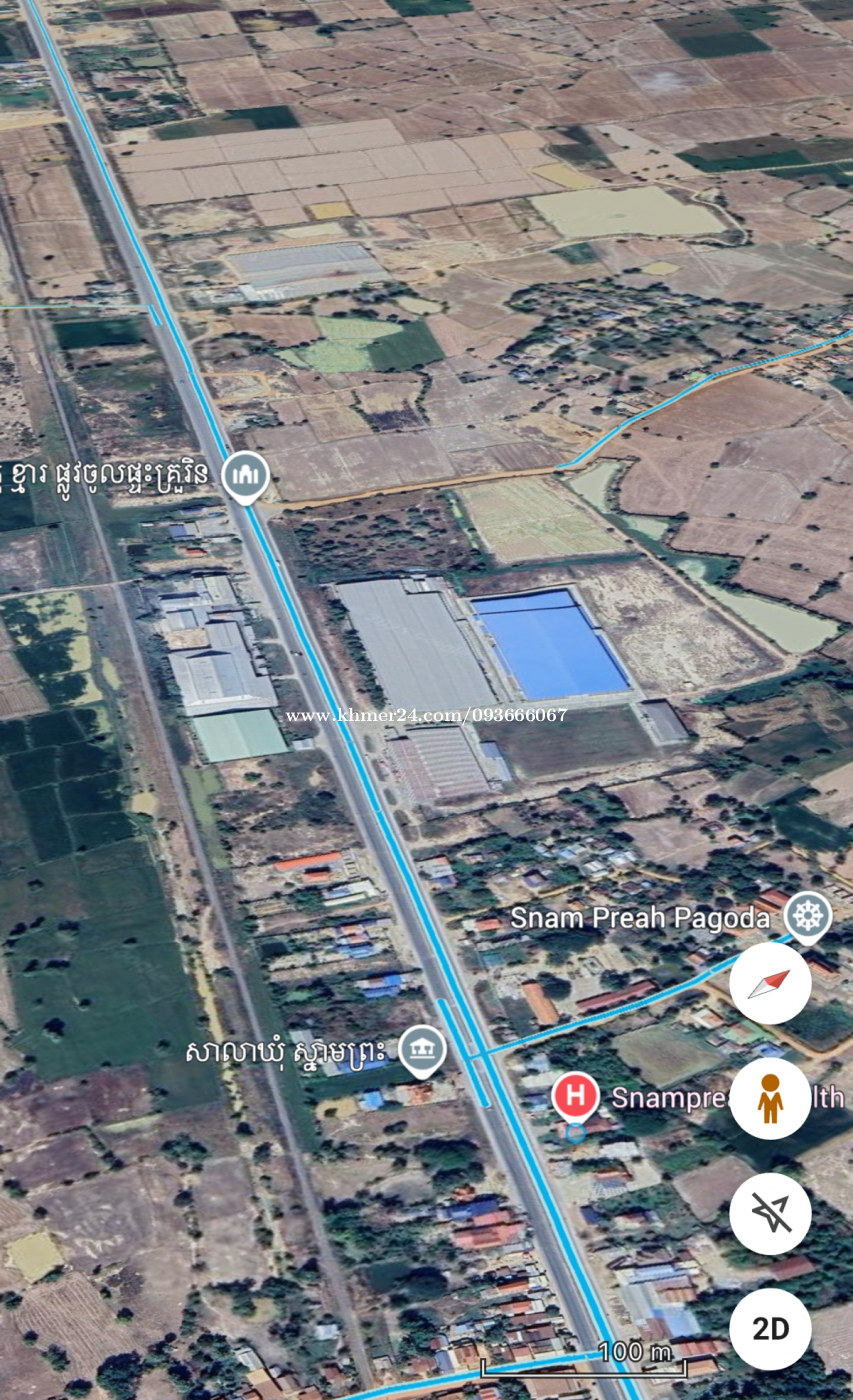This screenshot has height=1400, width=853.
Task: Open Street View with the pegman button
Action: pos(769,1098)
